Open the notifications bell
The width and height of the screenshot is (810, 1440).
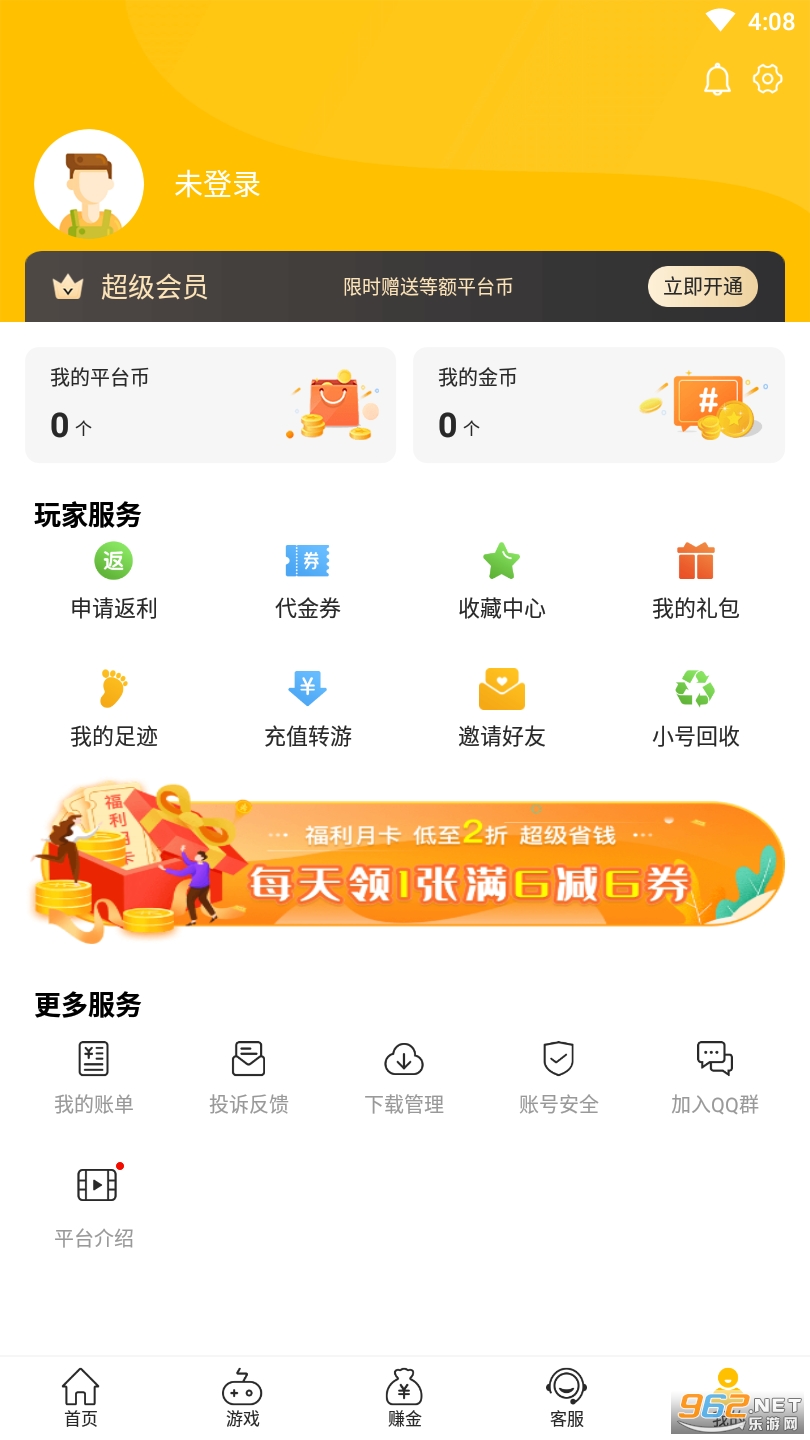(x=717, y=80)
